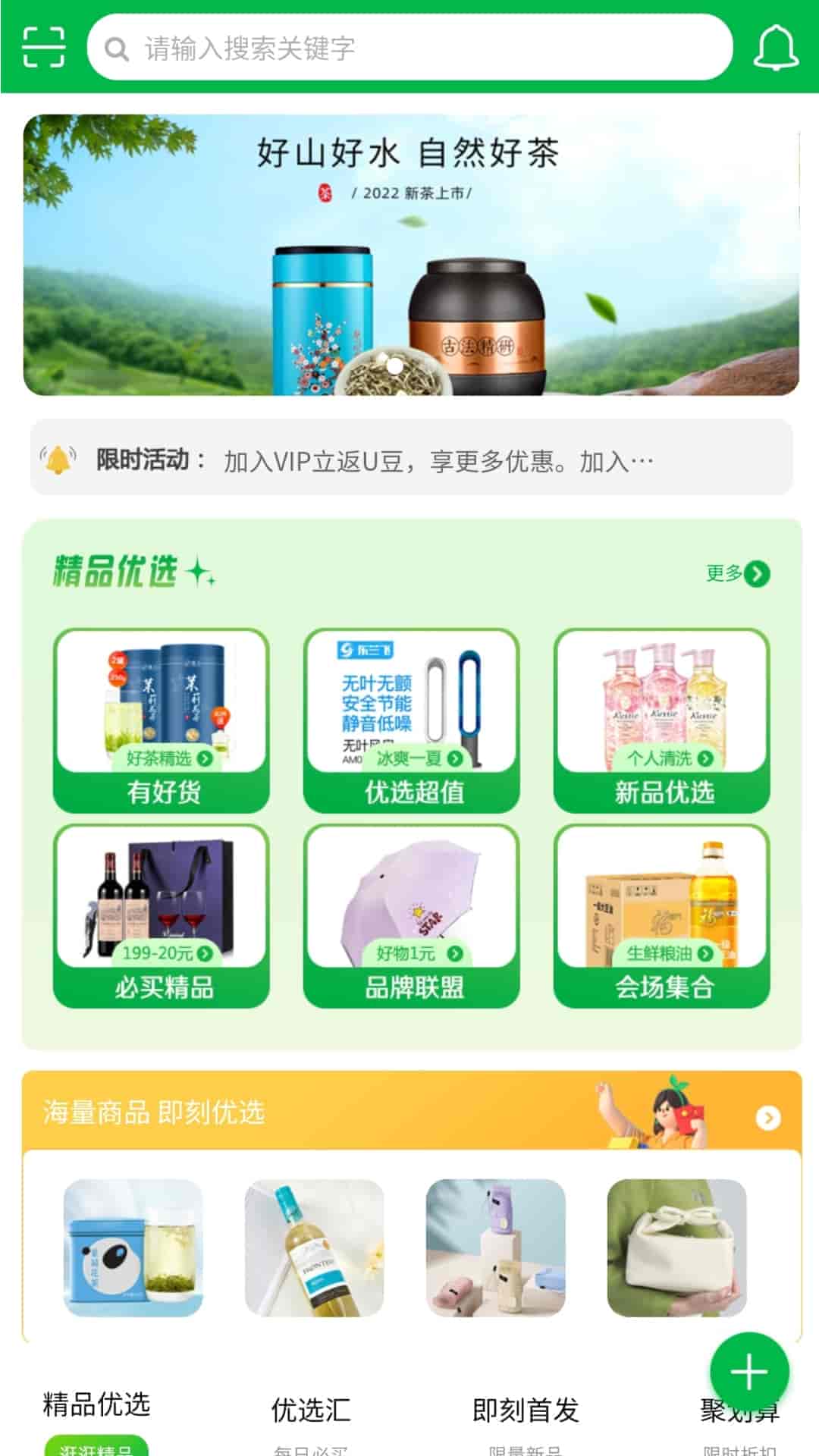View the white wine bottle product

tap(314, 1247)
